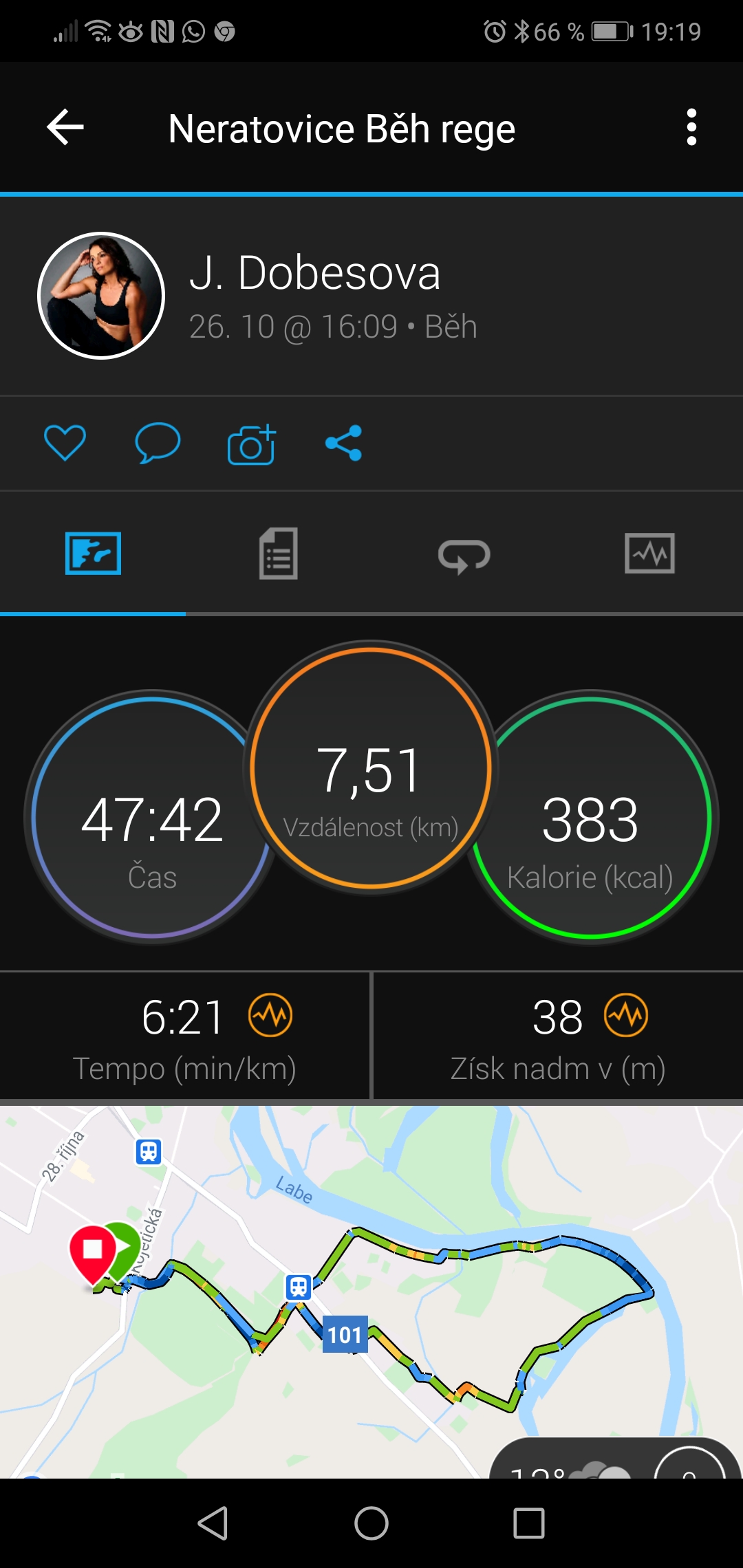The image size is (743, 1568).
Task: Open the pace insight icon beside 6:21
Action: point(270,1015)
